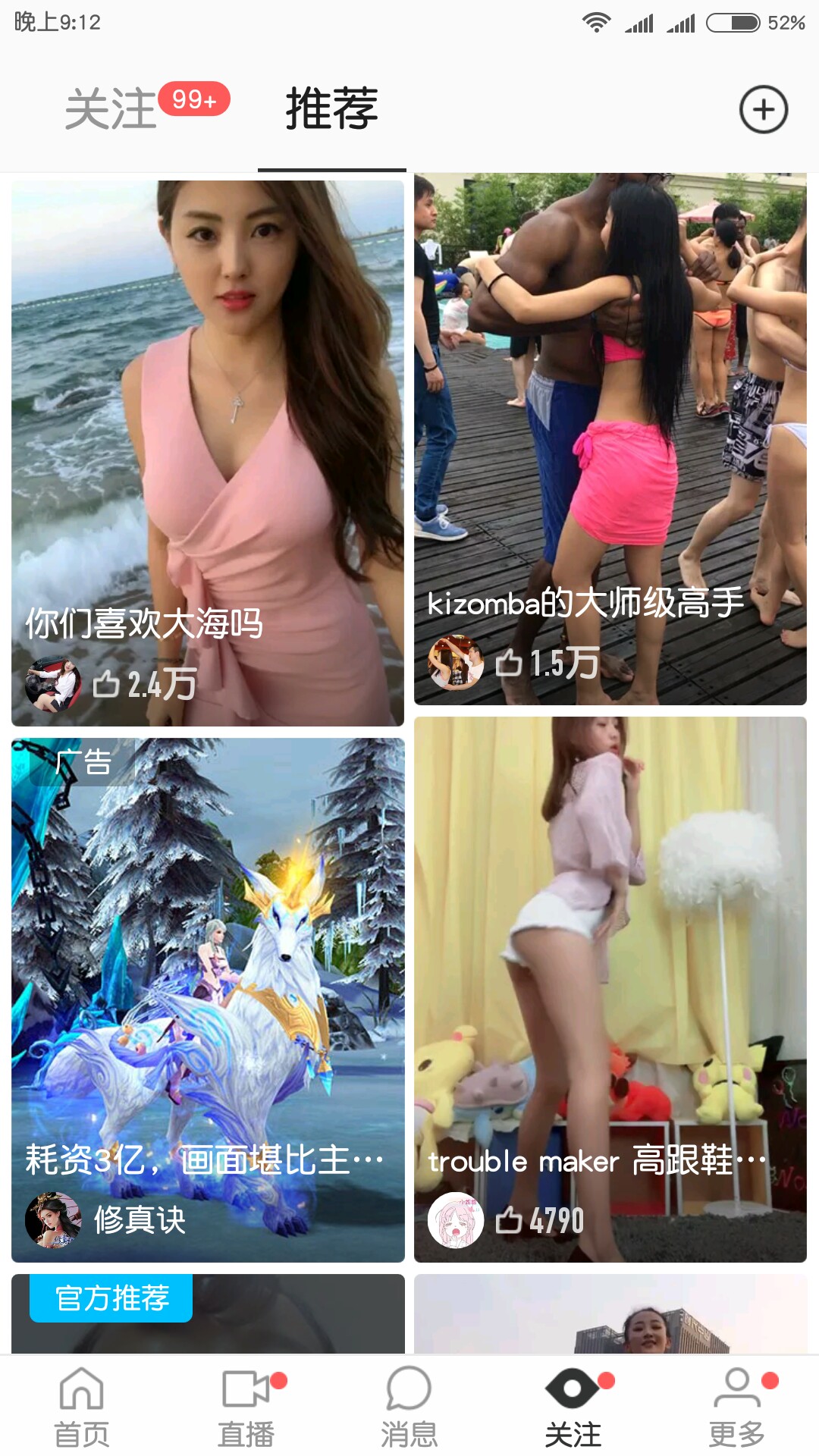Screen dimensions: 819x1456
Task: View the uploader avatar on the kizomba video
Action: pos(456,663)
